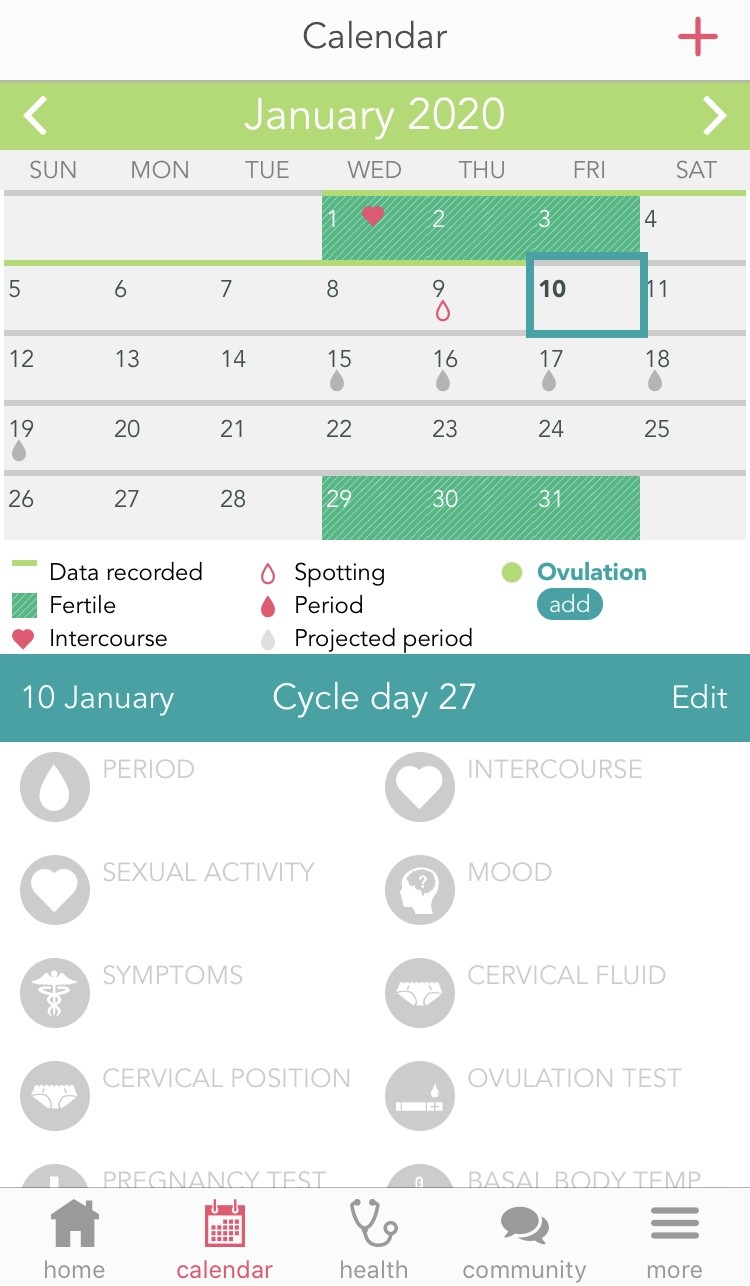Tap the add button under Ovulation
Image resolution: width=750 pixels, height=1286 pixels.
coord(569,605)
